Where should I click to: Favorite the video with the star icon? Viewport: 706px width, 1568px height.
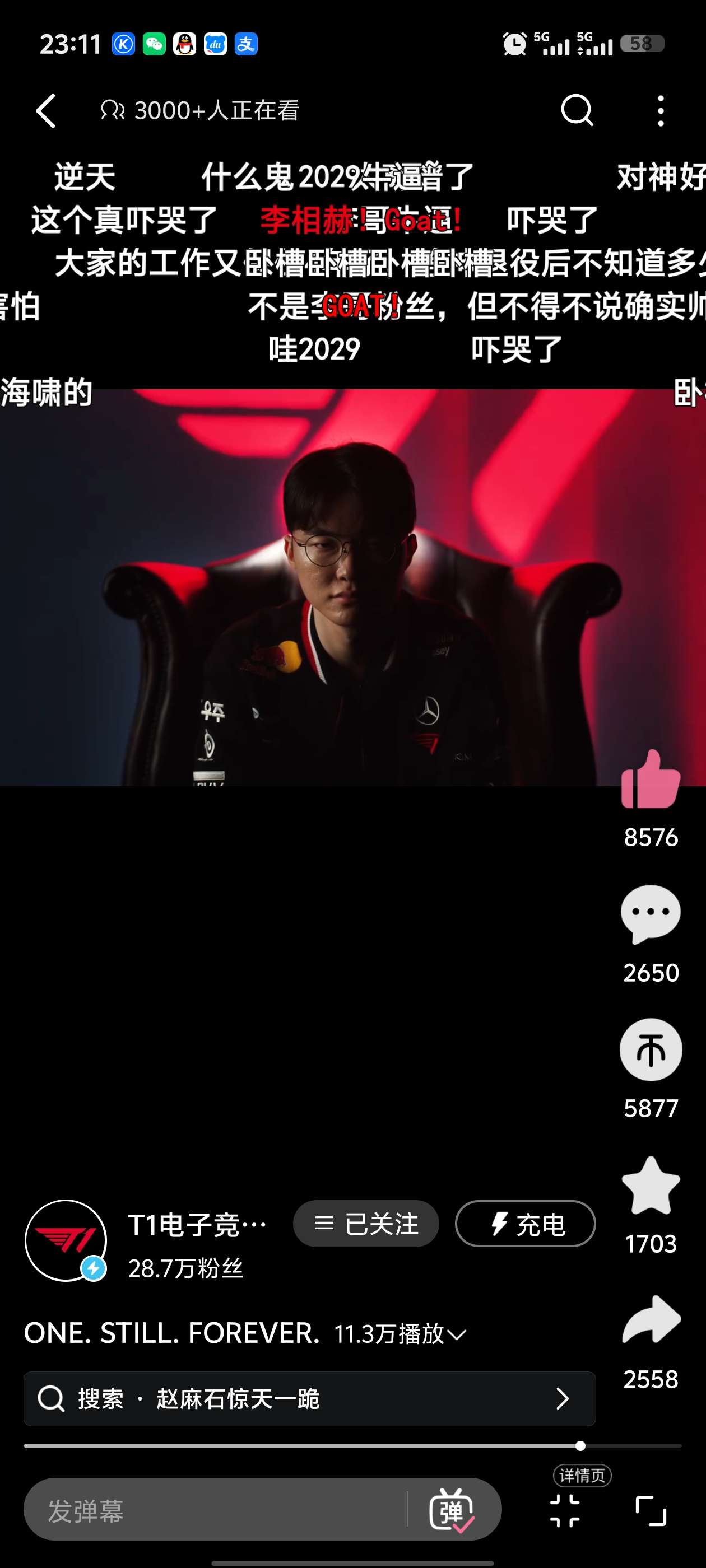pyautogui.click(x=650, y=1186)
